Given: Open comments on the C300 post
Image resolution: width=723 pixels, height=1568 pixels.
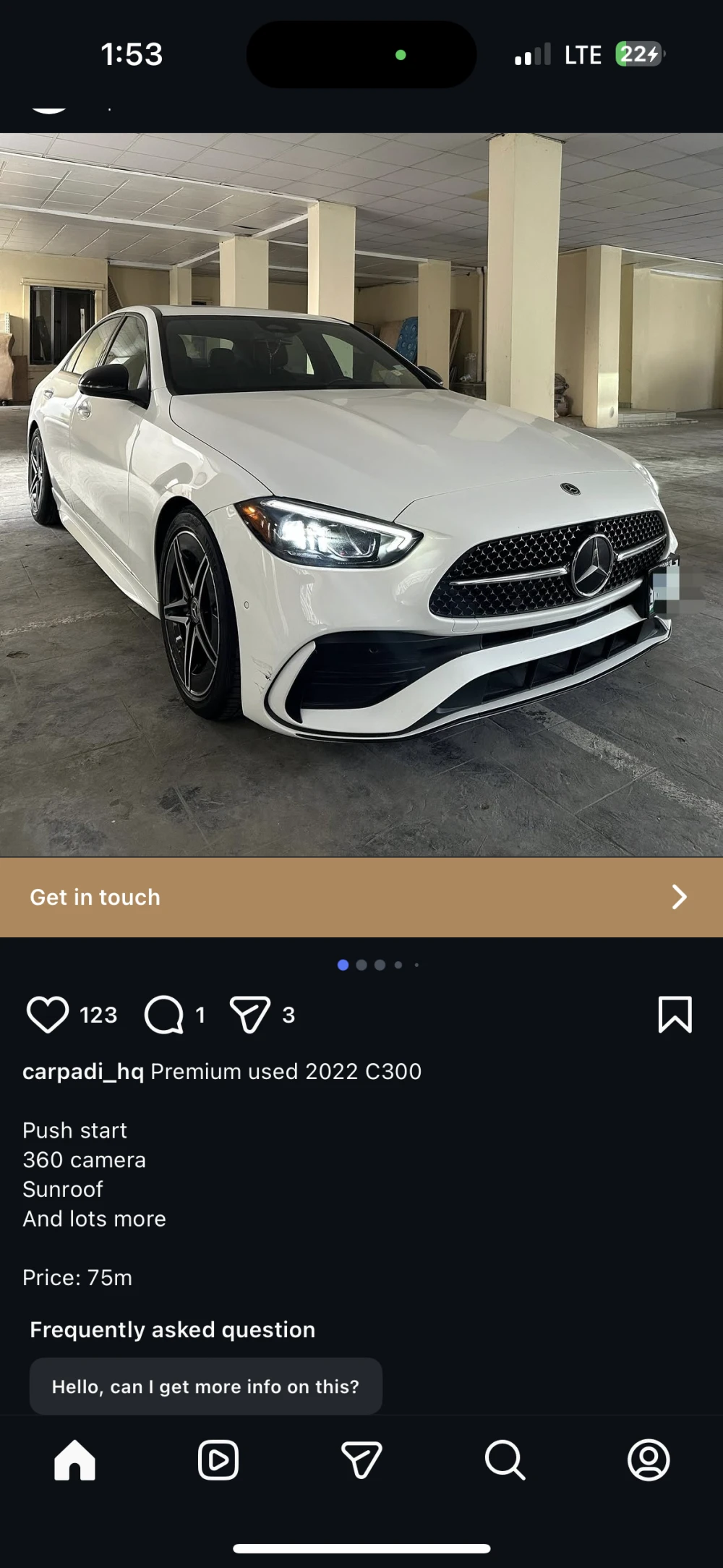Looking at the screenshot, I should (x=164, y=1014).
